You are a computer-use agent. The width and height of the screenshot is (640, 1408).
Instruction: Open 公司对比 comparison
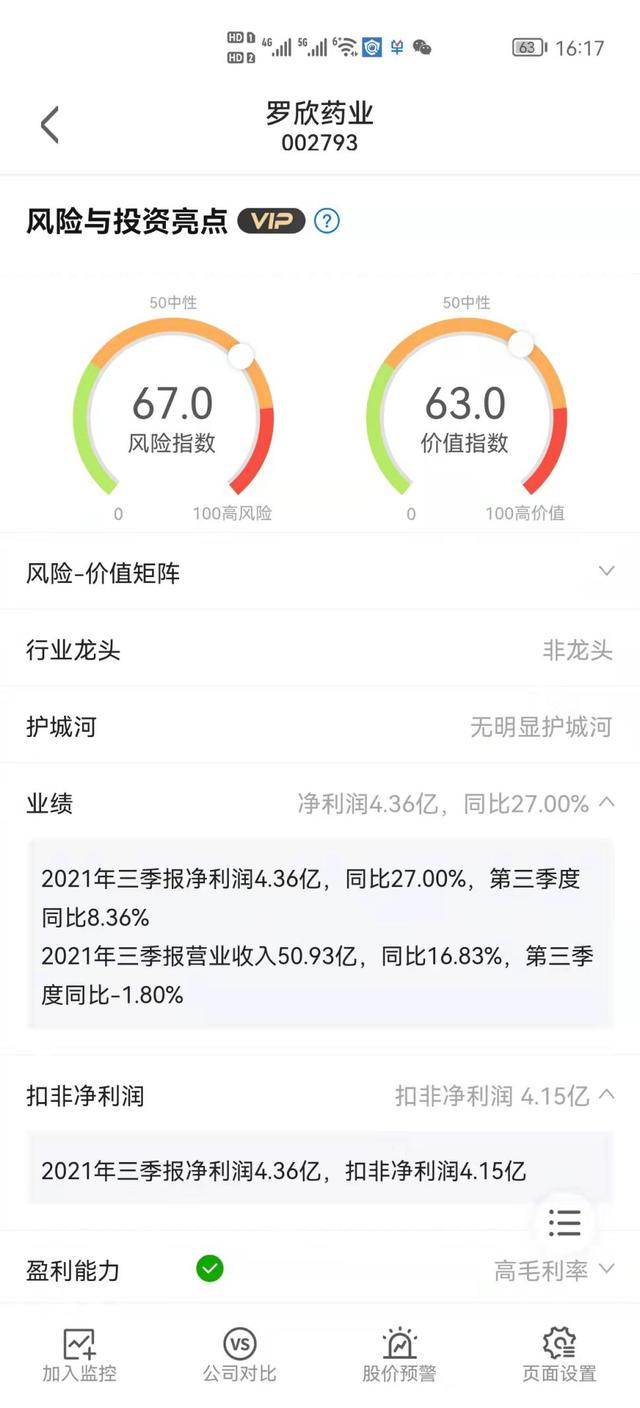pyautogui.click(x=239, y=1355)
